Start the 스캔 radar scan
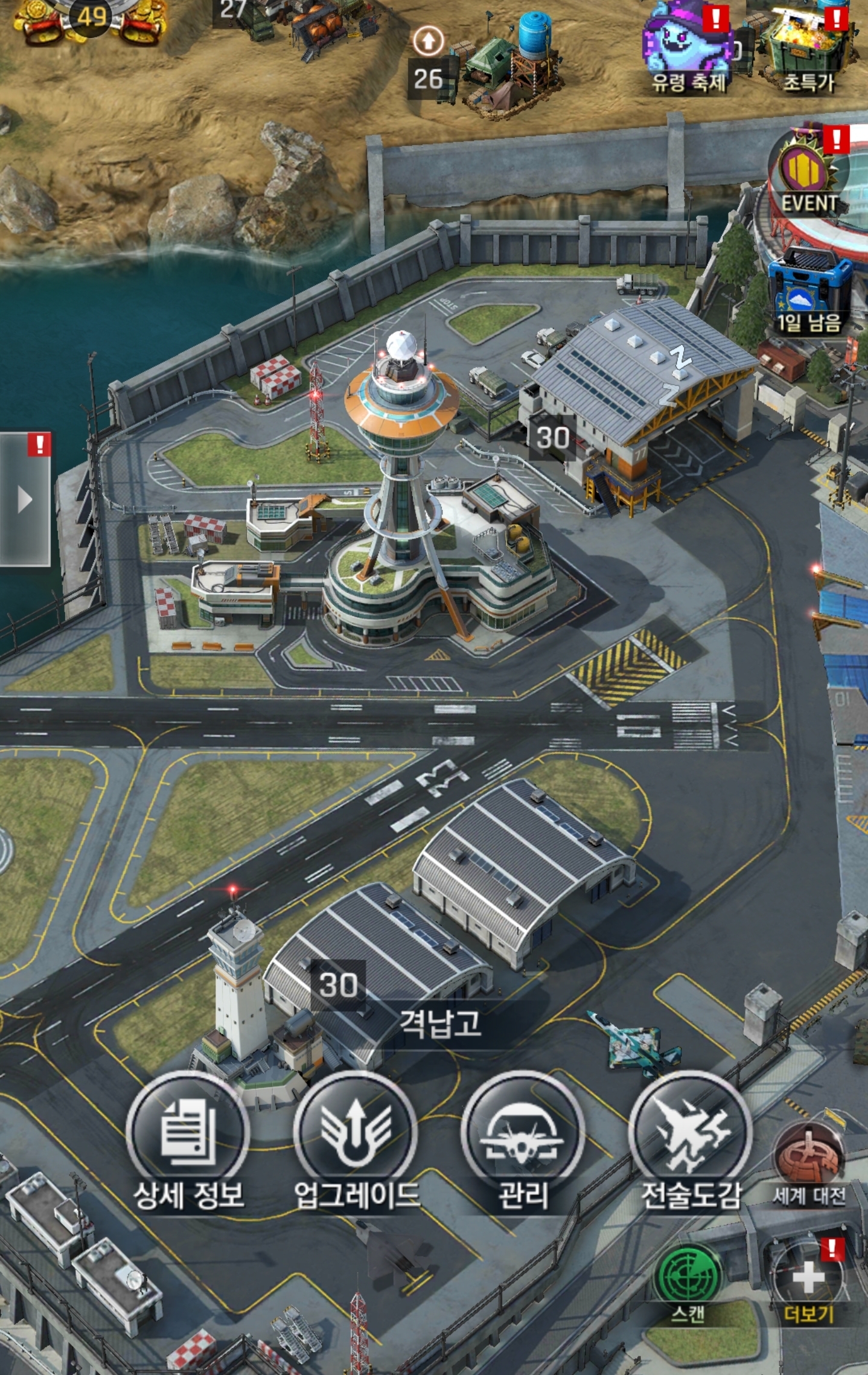 pos(688,1277)
